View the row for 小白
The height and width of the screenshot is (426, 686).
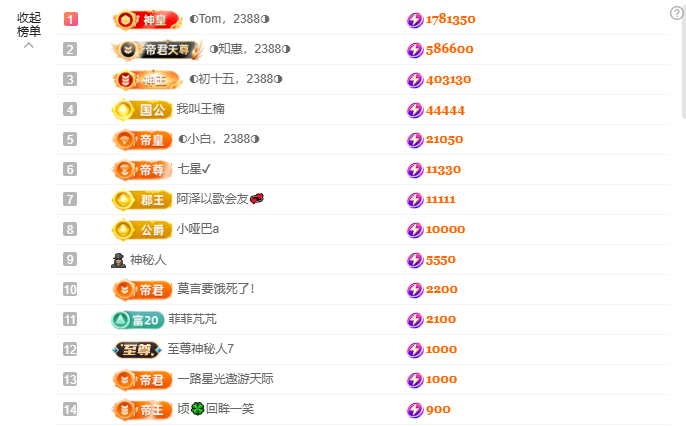point(218,139)
